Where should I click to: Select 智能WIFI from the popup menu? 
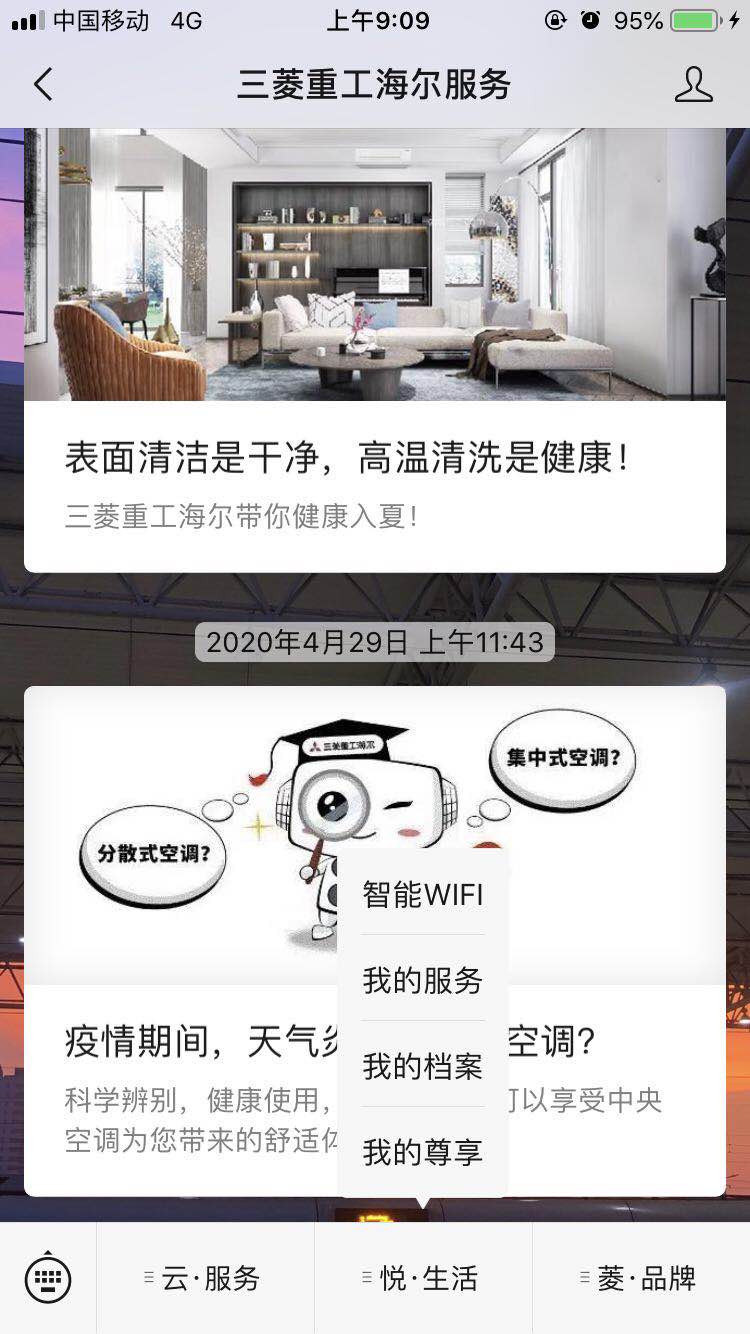(x=423, y=894)
